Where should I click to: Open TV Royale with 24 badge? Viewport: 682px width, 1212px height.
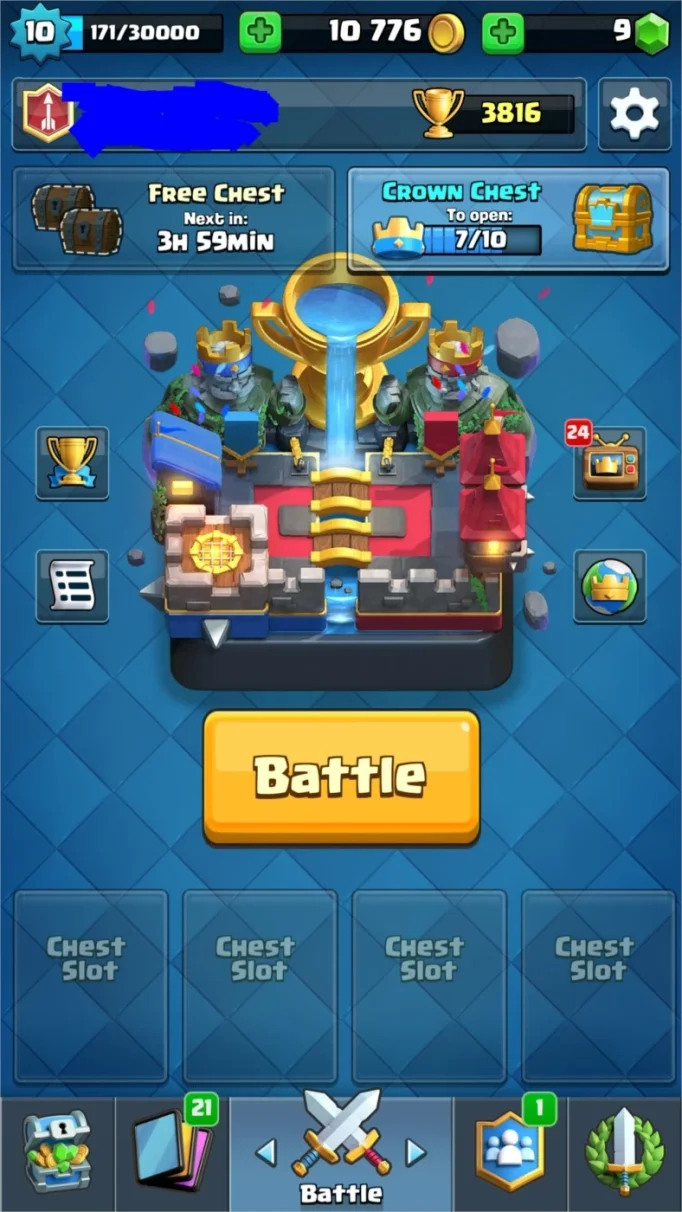(609, 462)
